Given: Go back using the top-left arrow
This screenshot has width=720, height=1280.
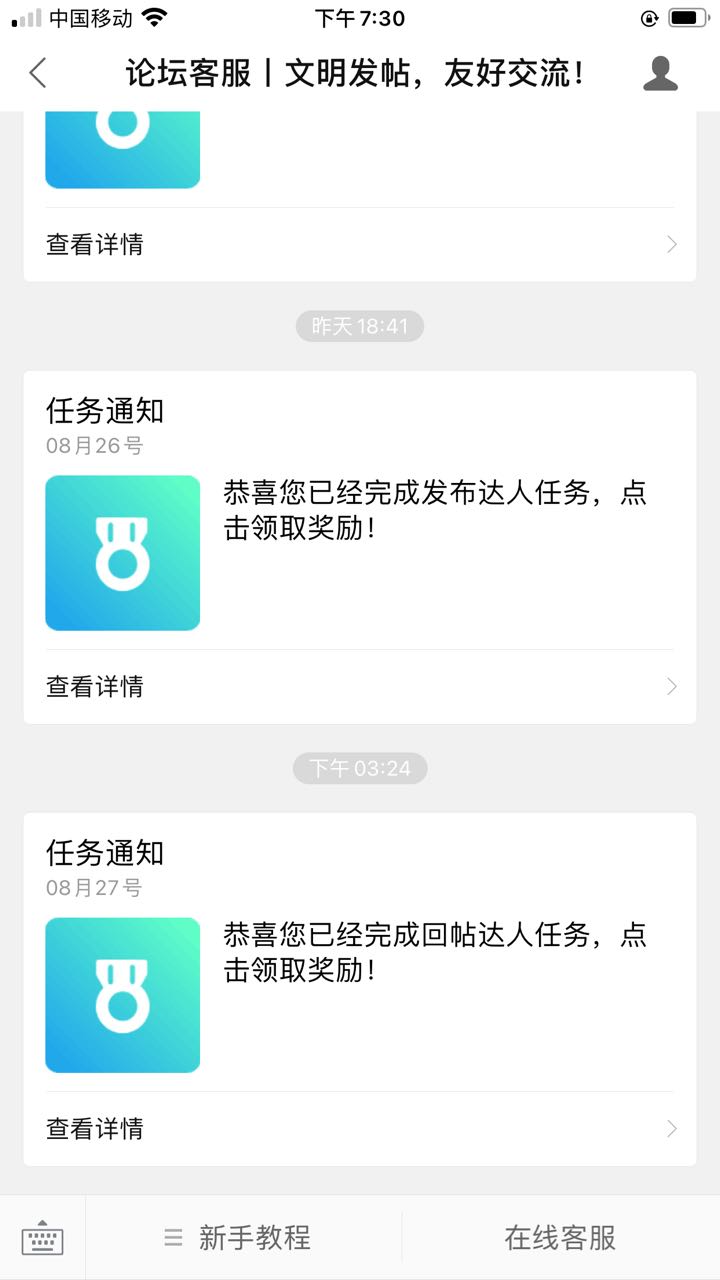Looking at the screenshot, I should [38, 73].
